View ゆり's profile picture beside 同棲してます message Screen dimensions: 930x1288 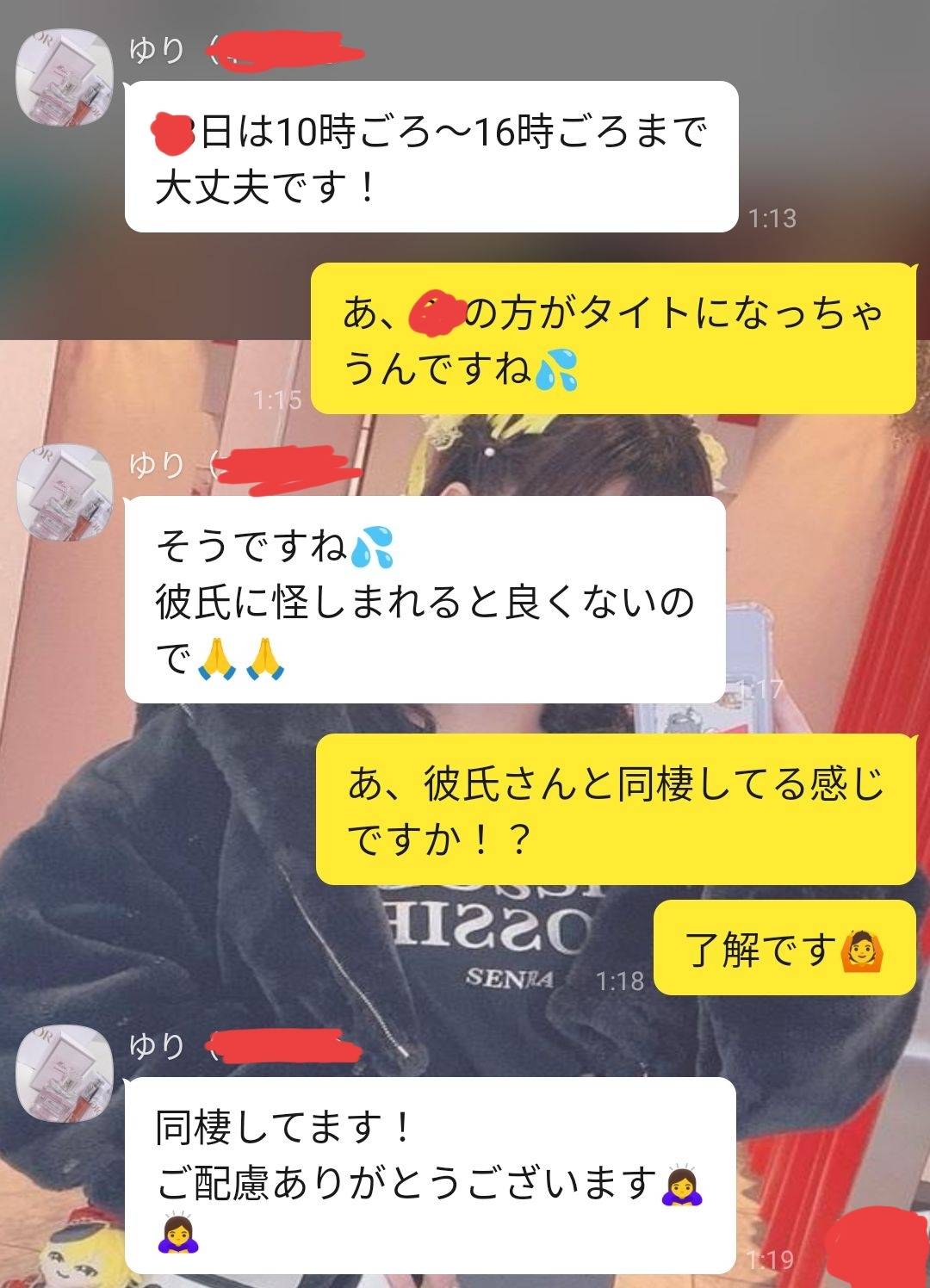[65, 1073]
